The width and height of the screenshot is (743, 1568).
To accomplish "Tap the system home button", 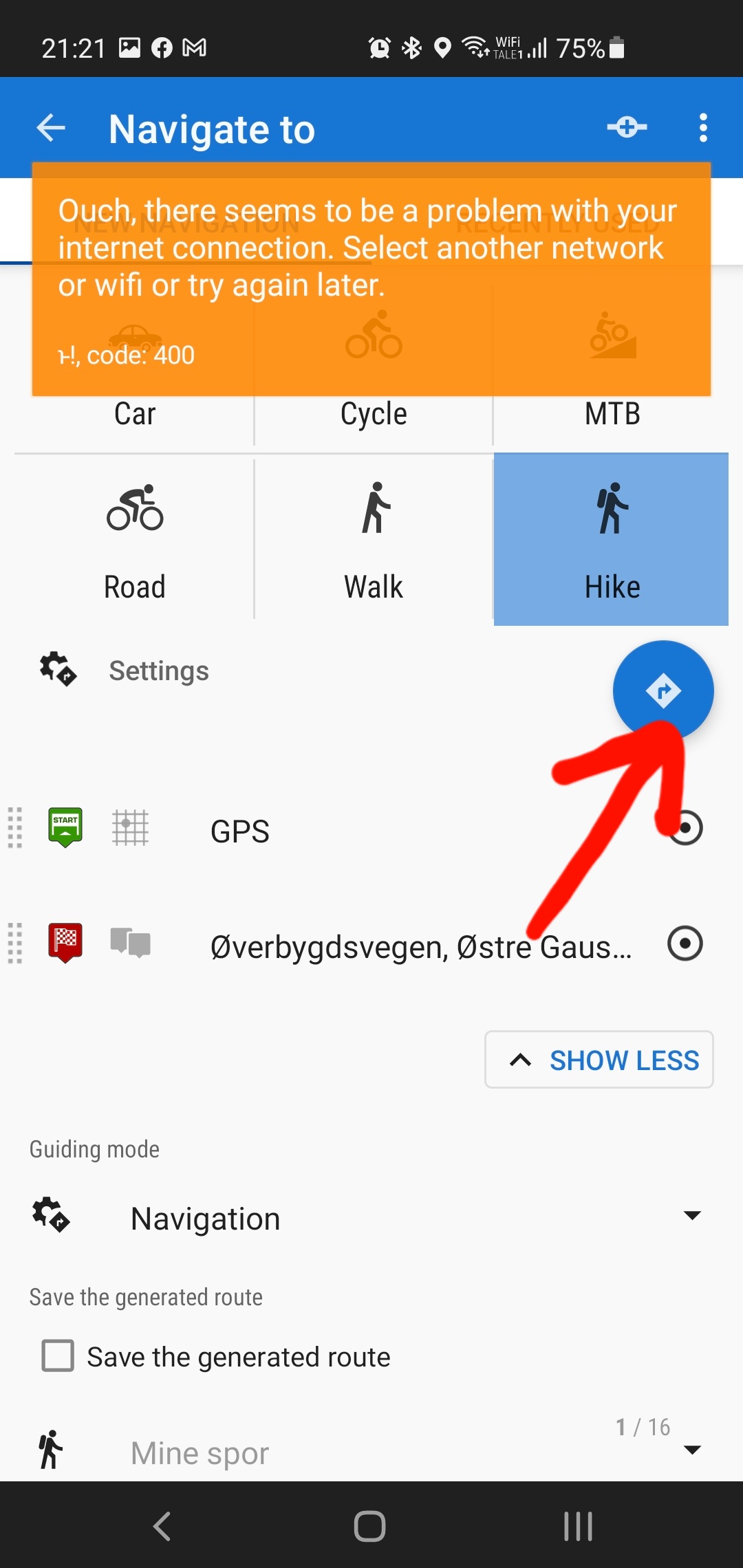I will pyautogui.click(x=370, y=1526).
